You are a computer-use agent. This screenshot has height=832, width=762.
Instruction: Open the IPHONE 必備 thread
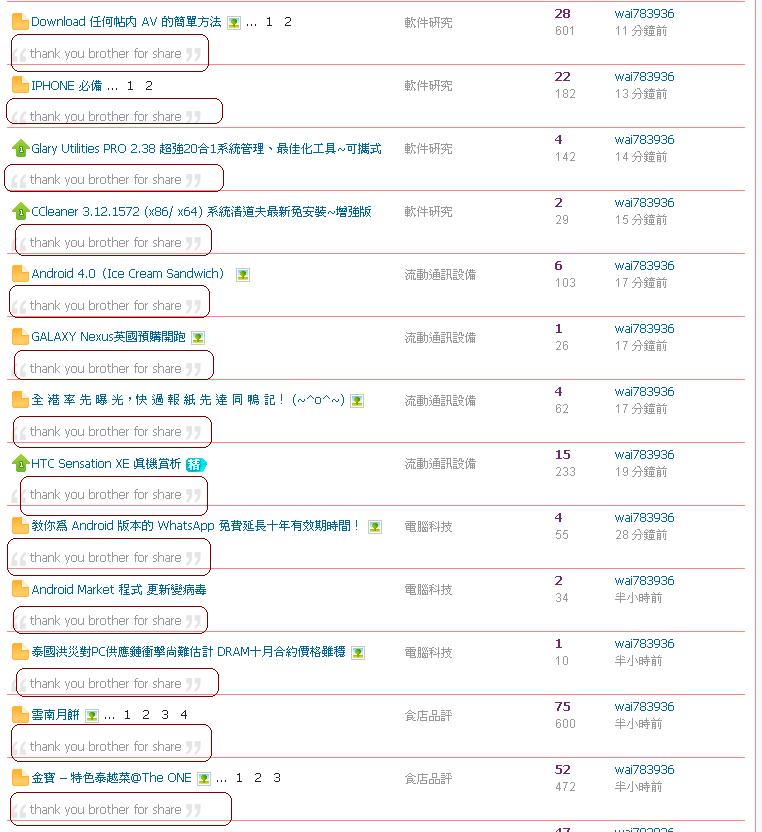click(x=67, y=86)
